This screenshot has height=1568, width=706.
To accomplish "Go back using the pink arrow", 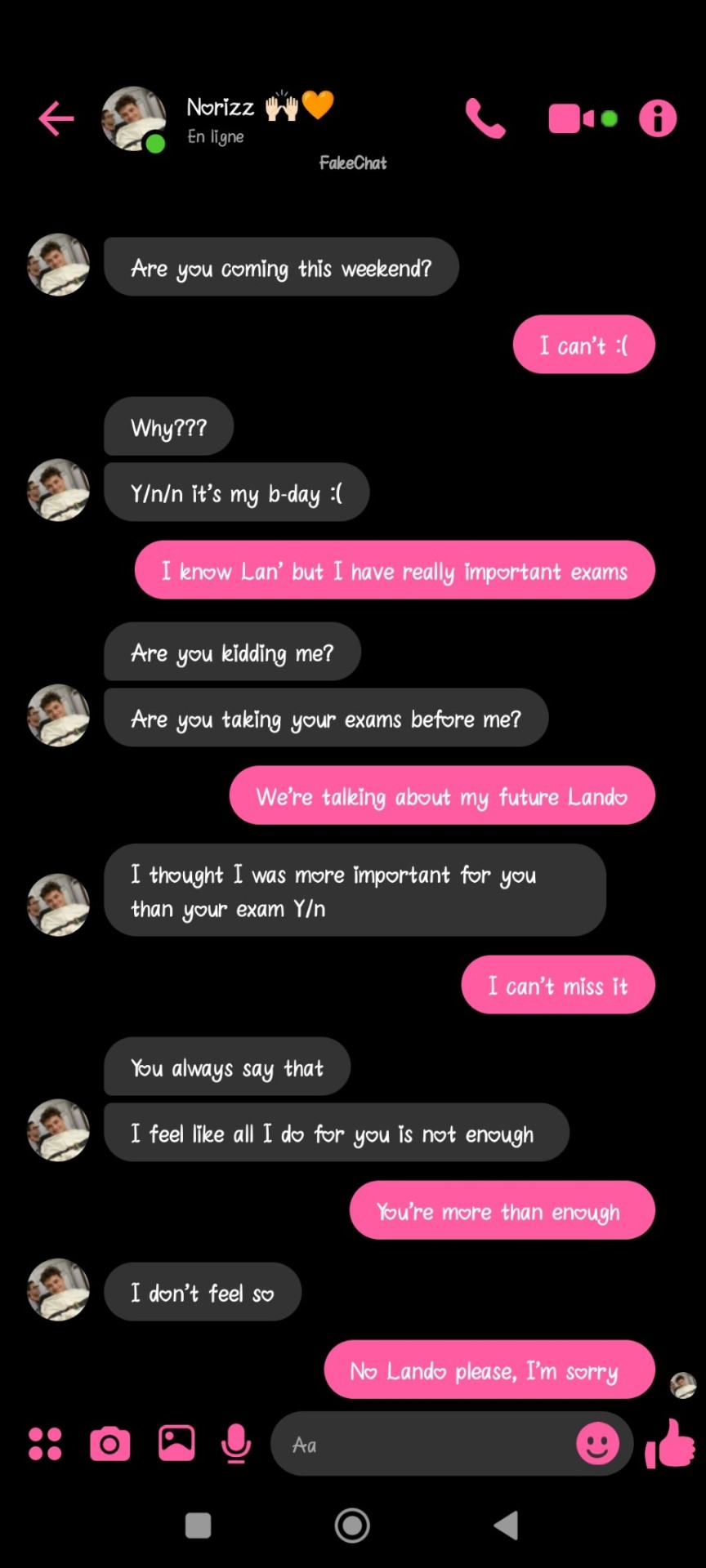I will coord(56,119).
